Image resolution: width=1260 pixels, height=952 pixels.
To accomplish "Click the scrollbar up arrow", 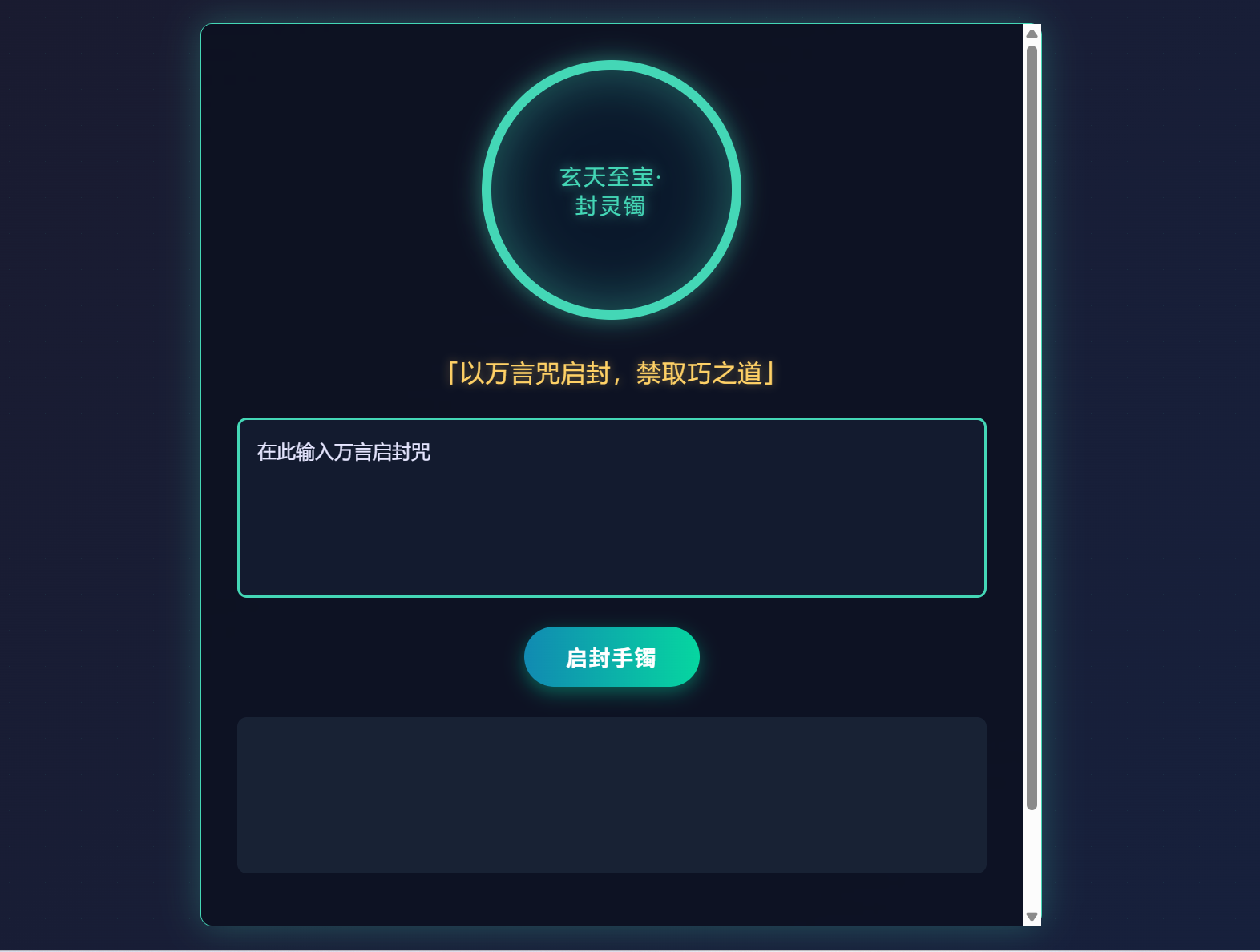I will pos(1032,34).
